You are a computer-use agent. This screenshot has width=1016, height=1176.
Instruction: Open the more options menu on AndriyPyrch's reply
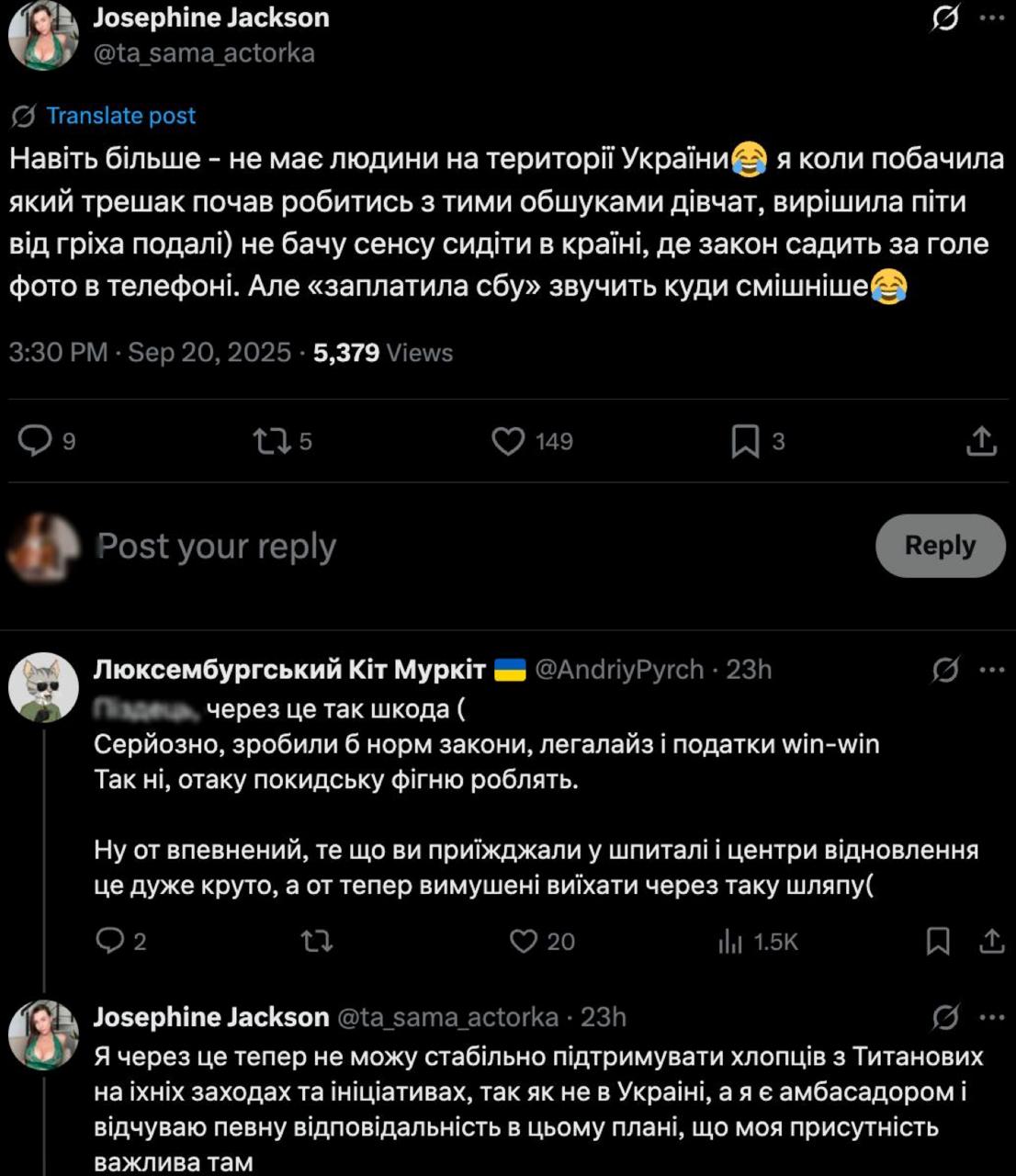coord(991,669)
